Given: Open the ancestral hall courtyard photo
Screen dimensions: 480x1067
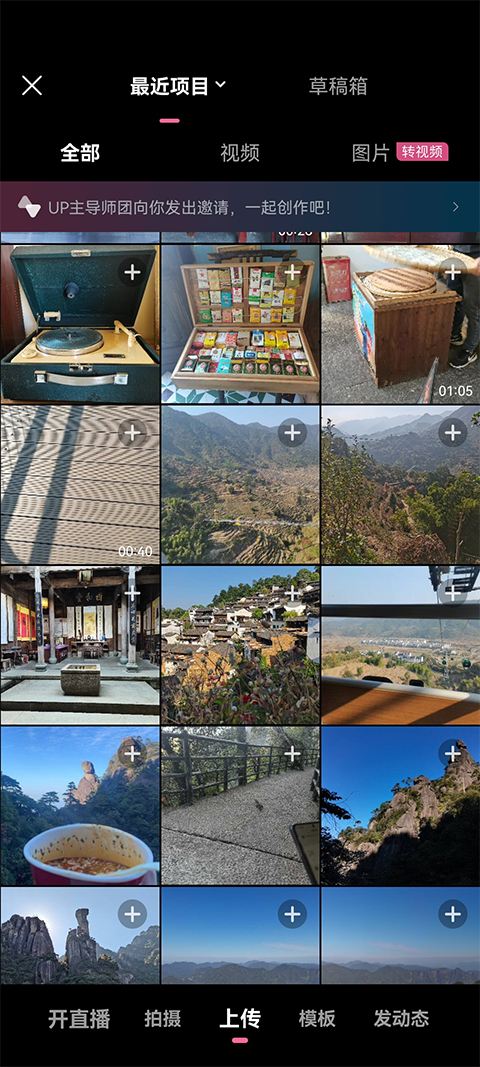Looking at the screenshot, I should [80, 645].
